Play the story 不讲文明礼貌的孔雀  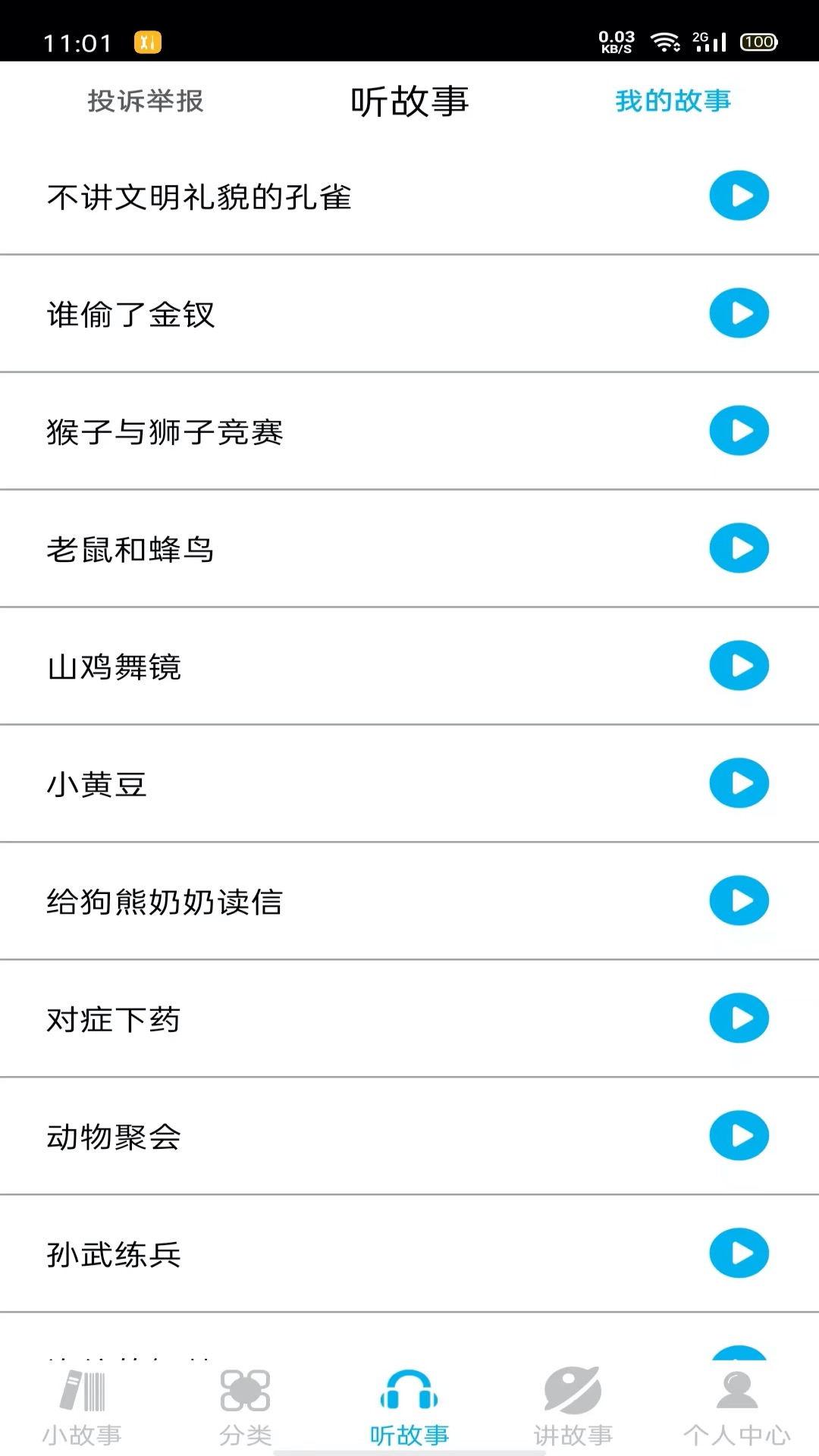coord(739,196)
